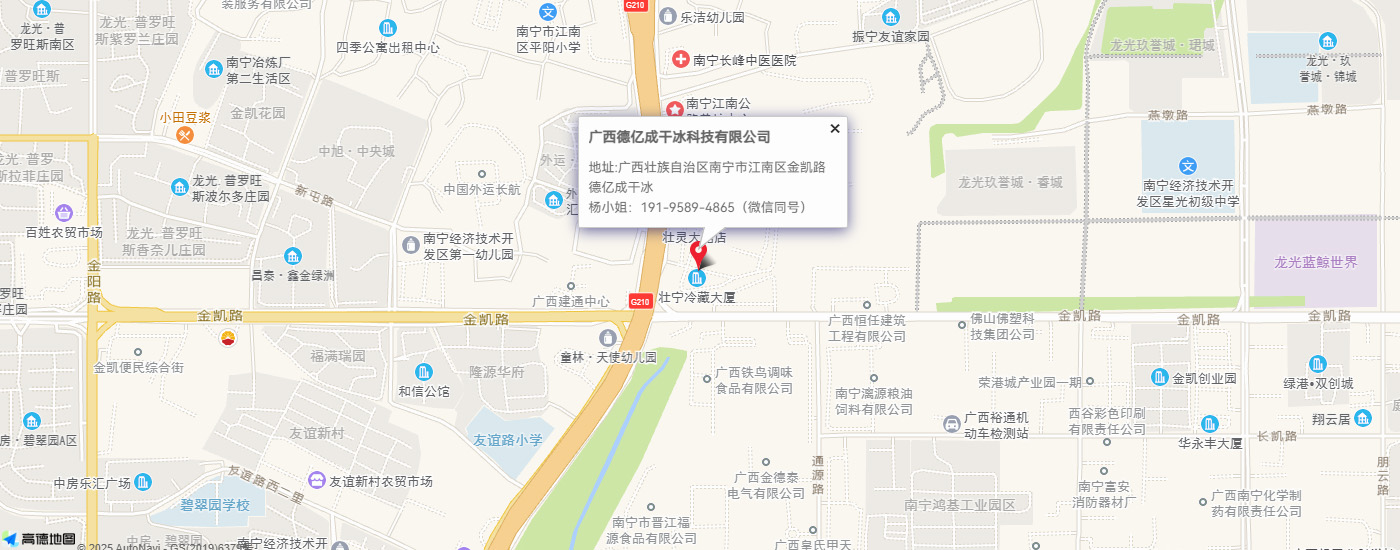Screen dimensions: 1400x550
Task: Open the 高德地图 logo link
Action: tap(40, 539)
